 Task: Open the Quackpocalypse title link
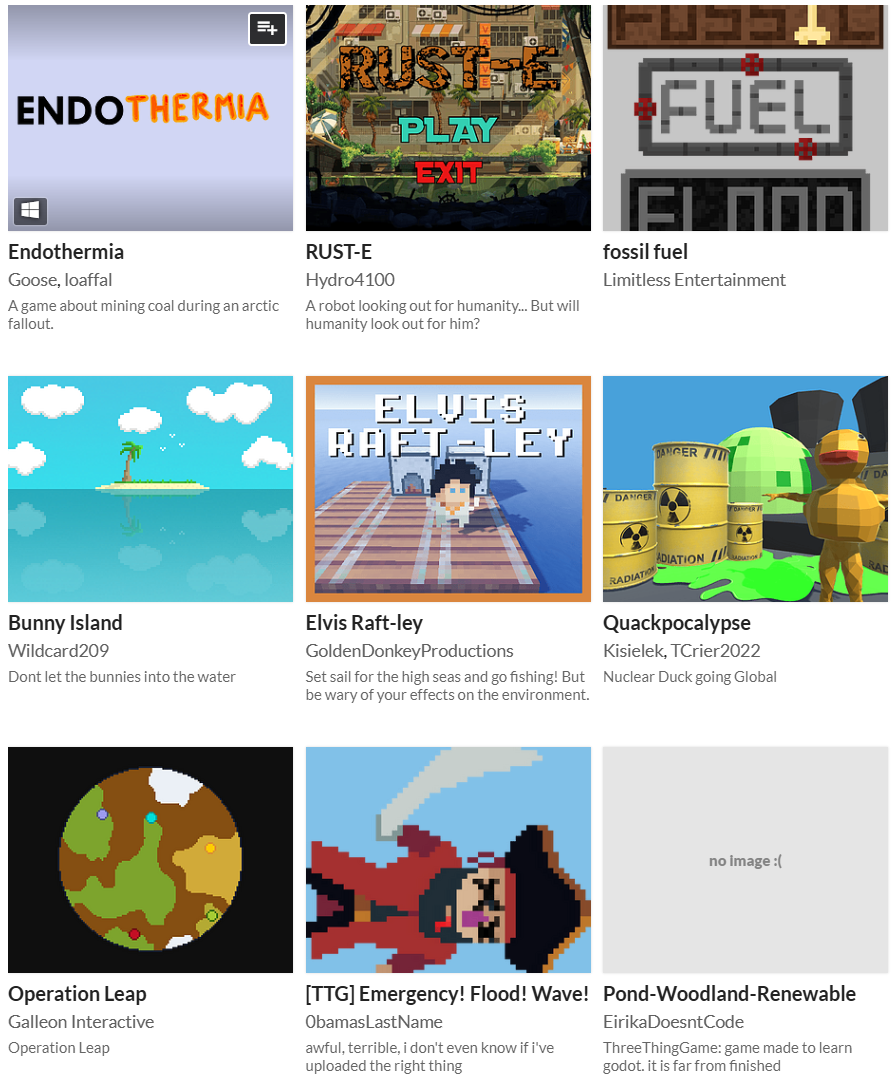tap(676, 623)
